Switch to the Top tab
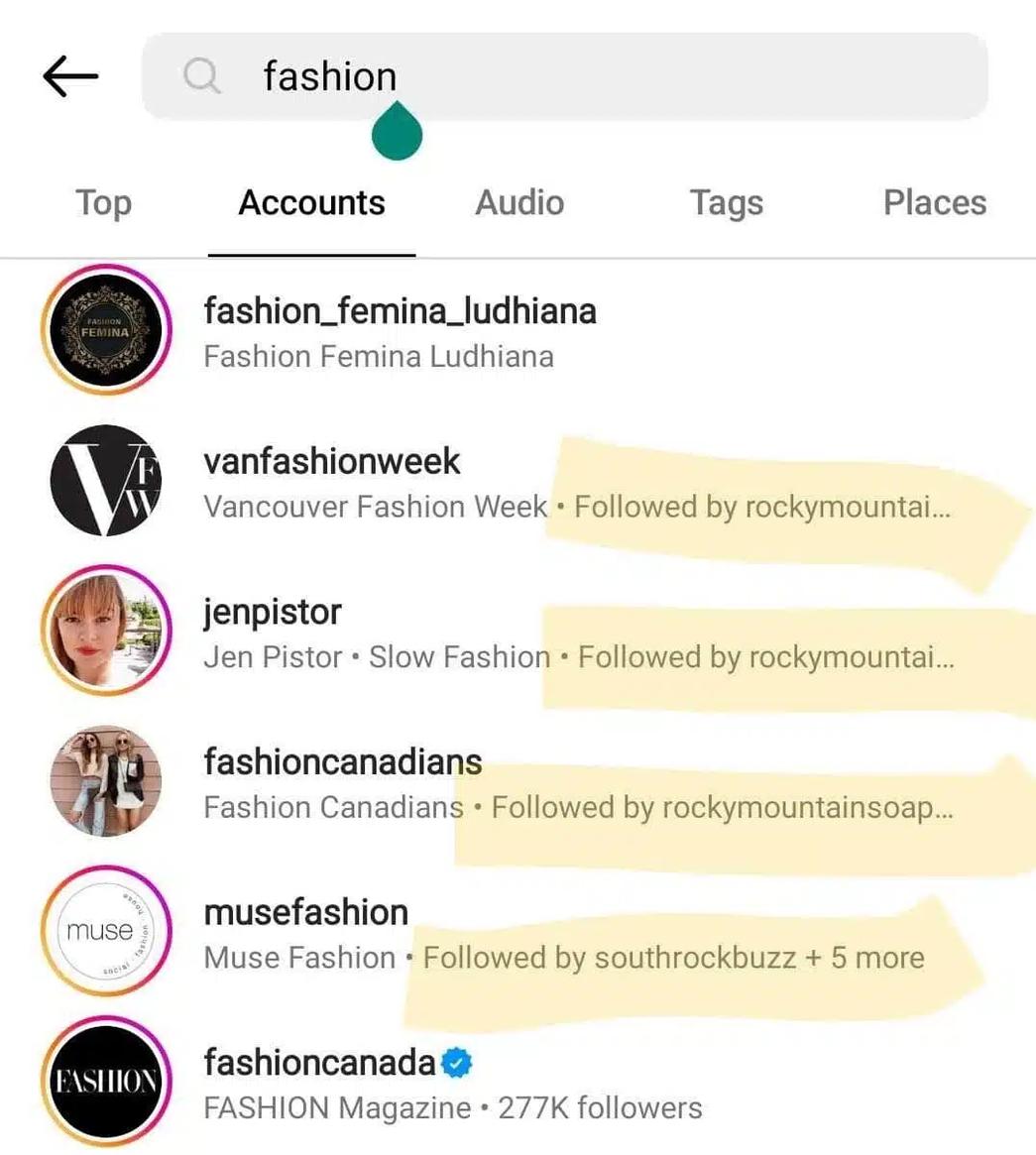Screen dimensions: 1036x1155 point(102,202)
